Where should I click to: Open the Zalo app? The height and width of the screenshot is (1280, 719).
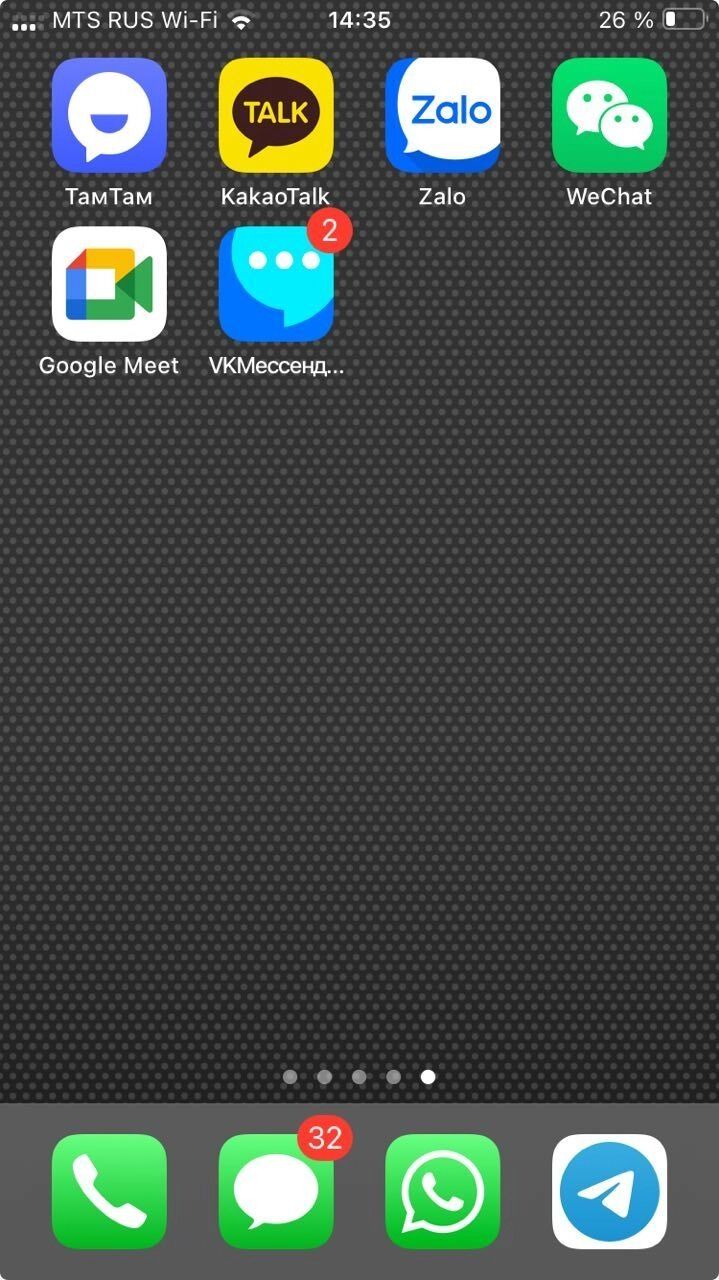click(442, 116)
